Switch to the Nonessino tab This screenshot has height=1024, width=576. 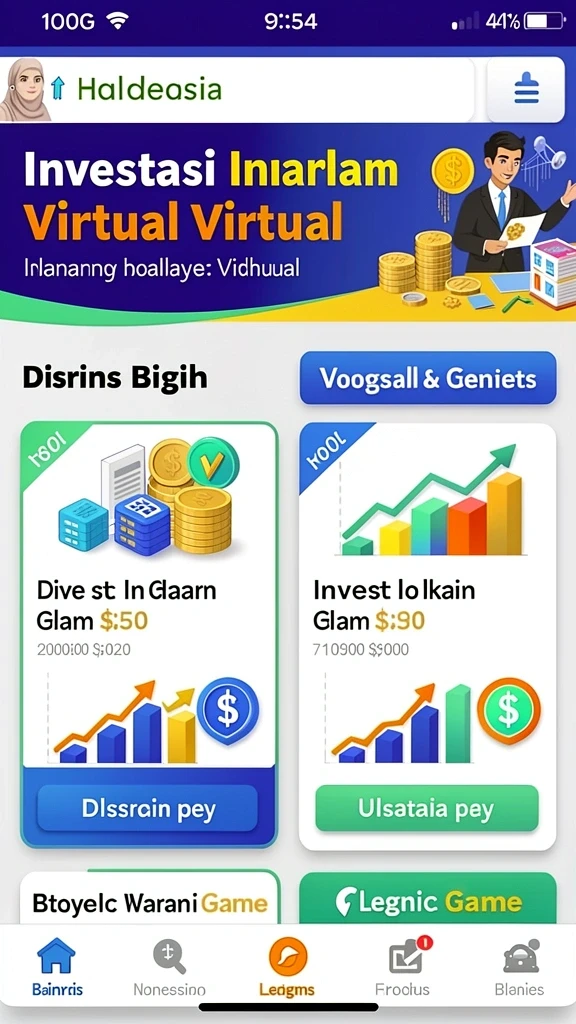point(169,967)
